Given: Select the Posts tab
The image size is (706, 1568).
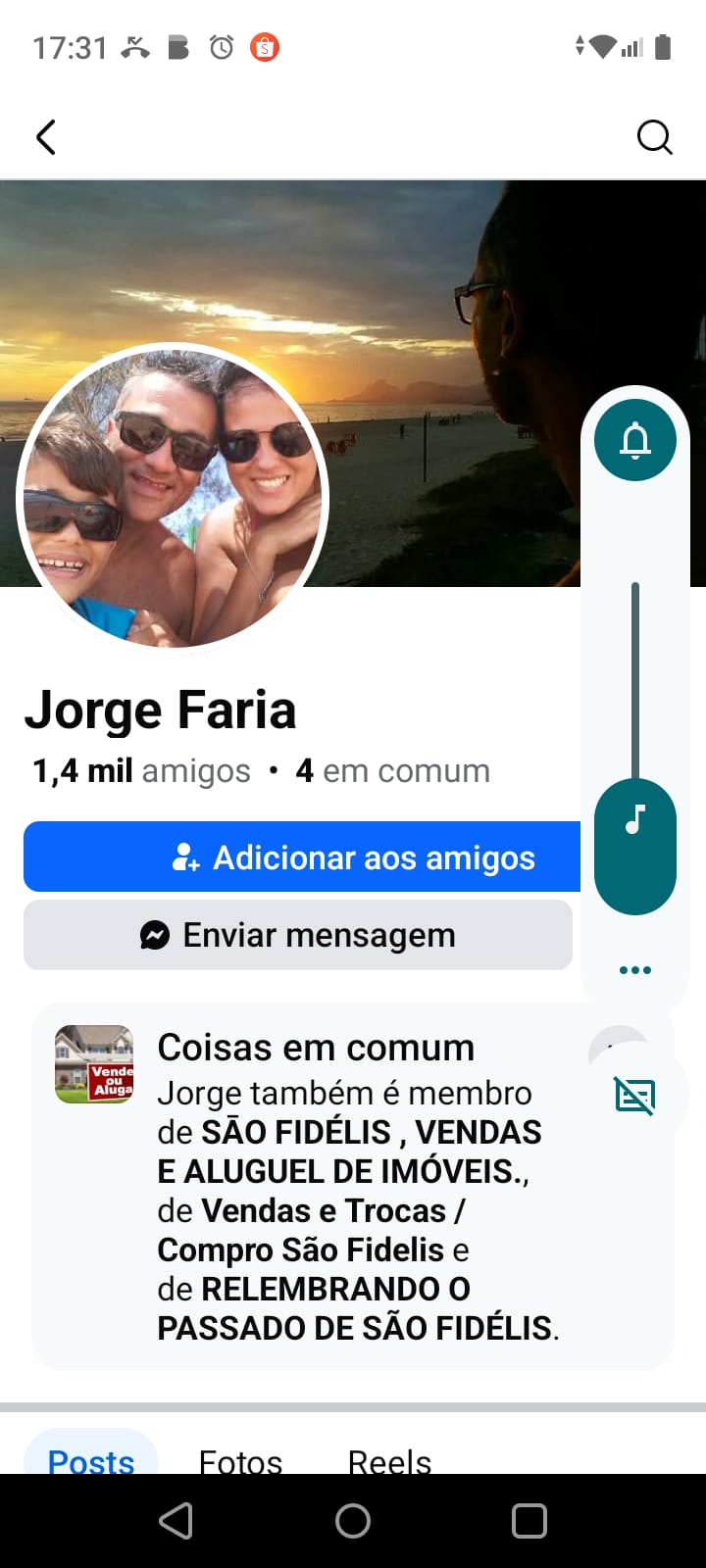Looking at the screenshot, I should tap(91, 1460).
